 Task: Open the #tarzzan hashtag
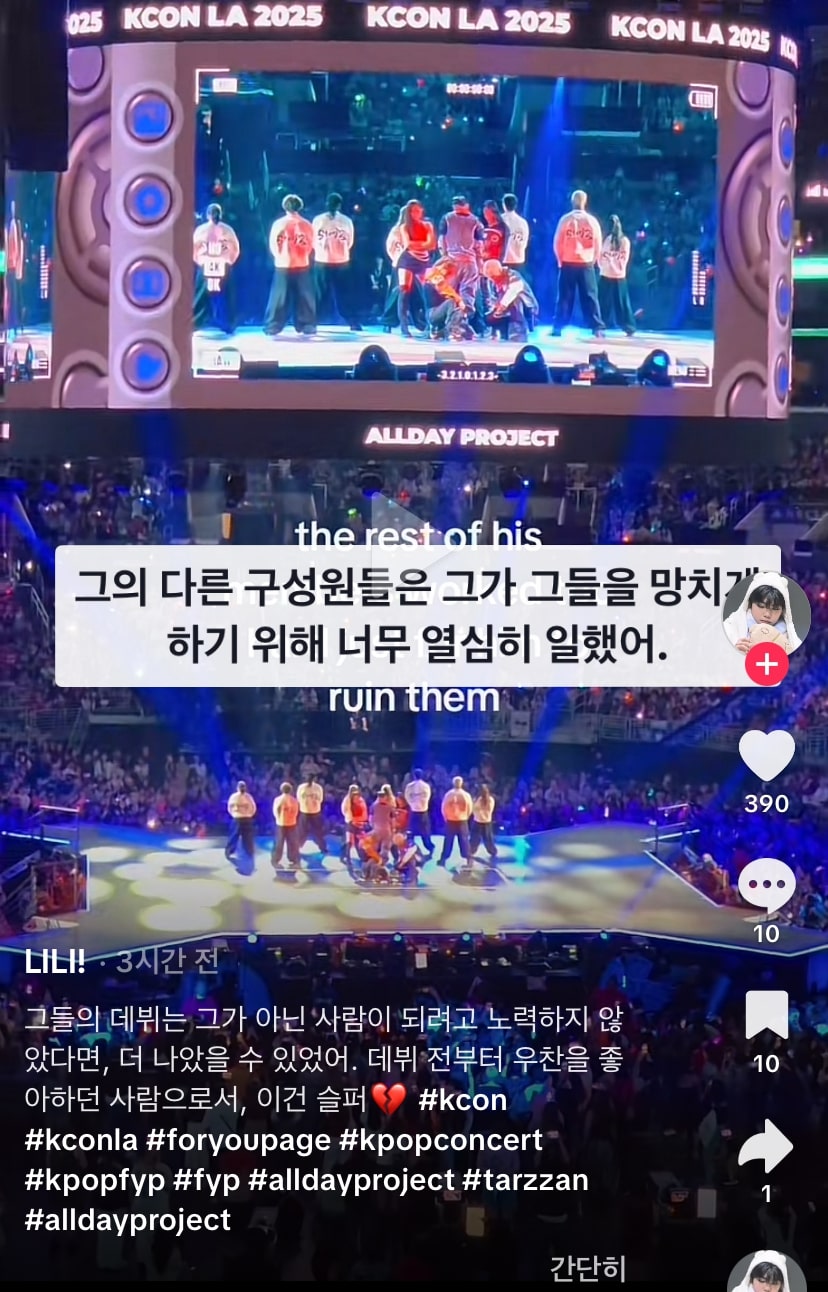(525, 1180)
